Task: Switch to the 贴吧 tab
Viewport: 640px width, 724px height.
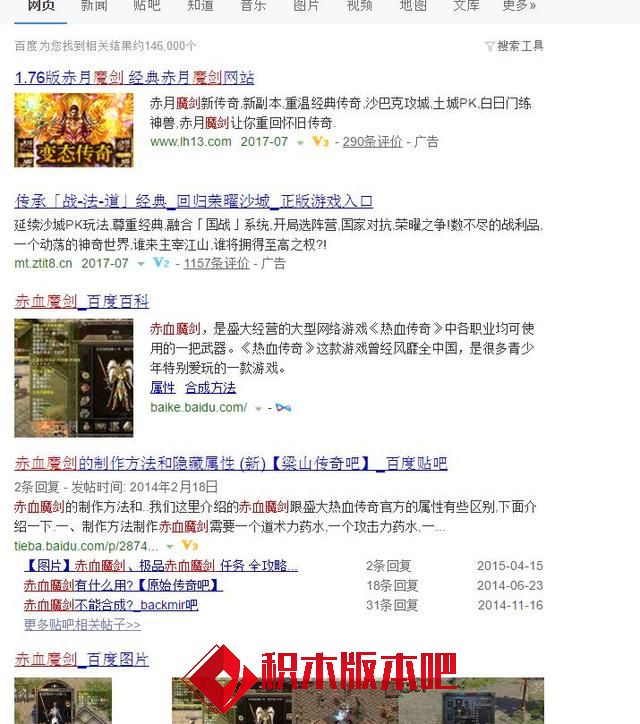Action: (x=146, y=5)
